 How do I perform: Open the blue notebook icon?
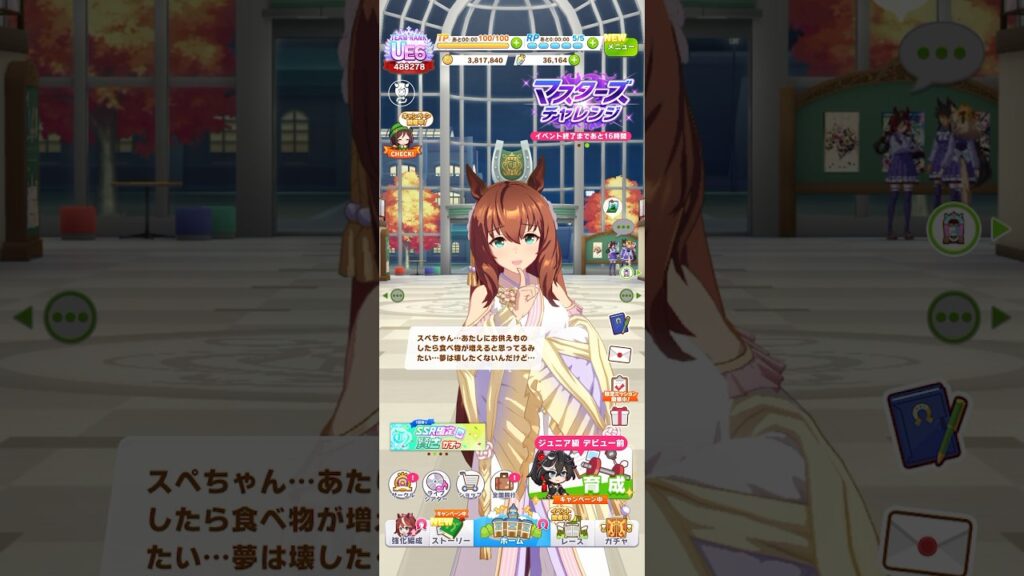619,323
